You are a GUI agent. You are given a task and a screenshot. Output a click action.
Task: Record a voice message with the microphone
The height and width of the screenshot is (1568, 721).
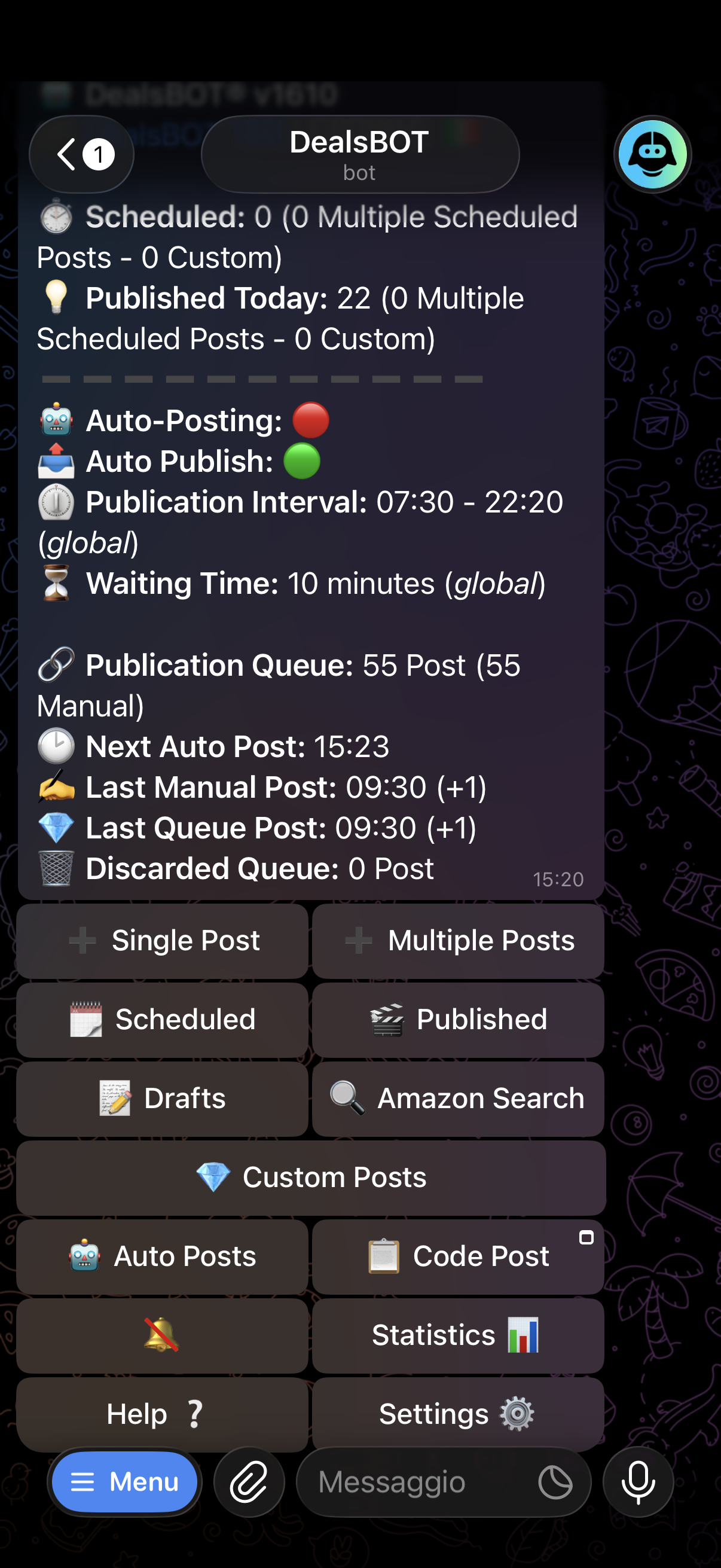coord(638,1482)
